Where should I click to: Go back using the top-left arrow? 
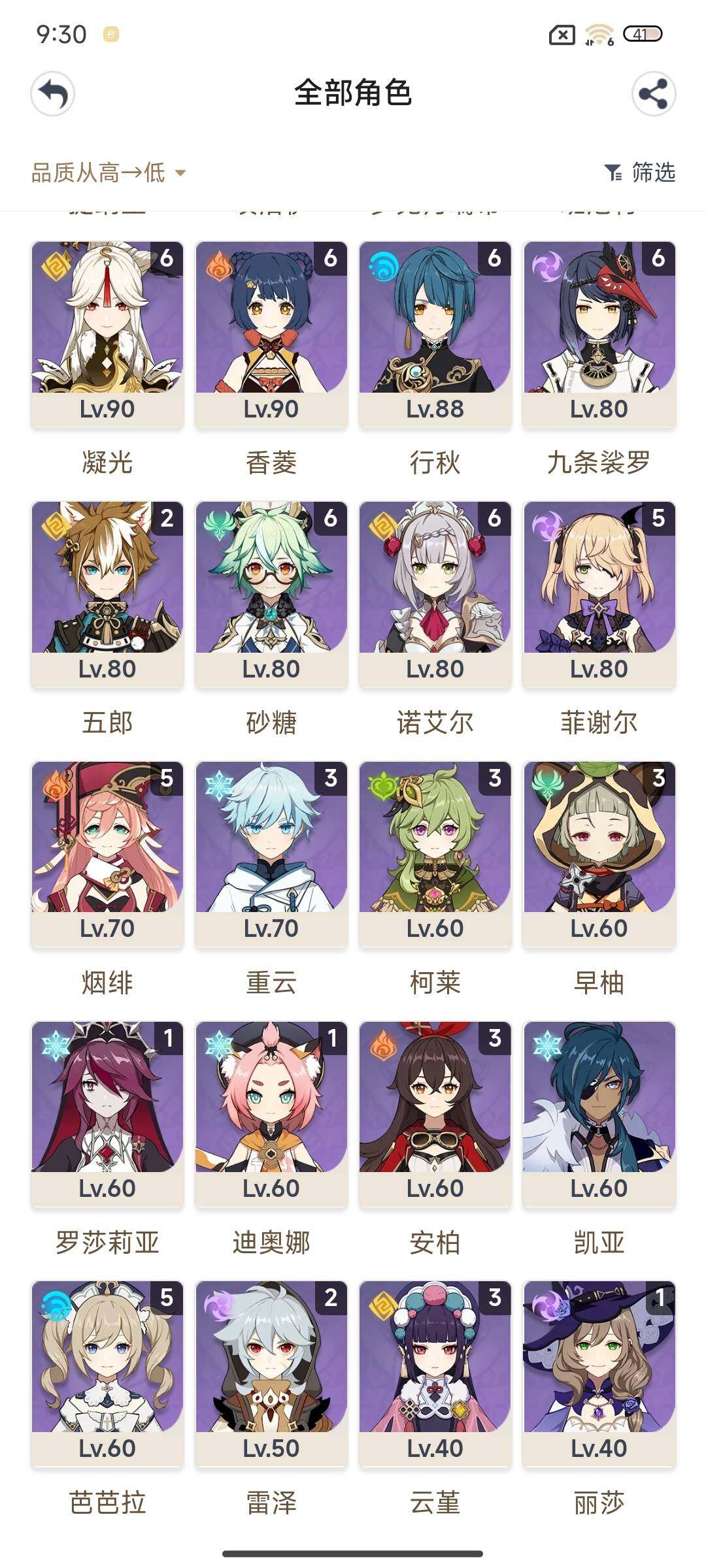(52, 94)
